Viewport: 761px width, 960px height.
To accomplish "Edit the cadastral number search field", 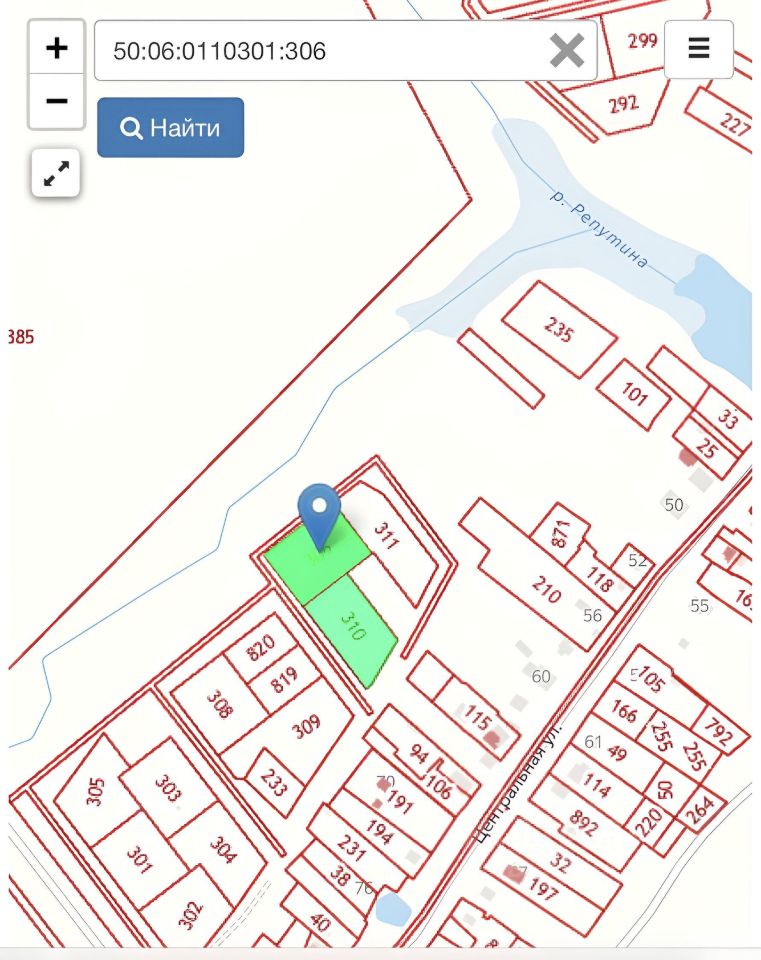I will pos(320,50).
